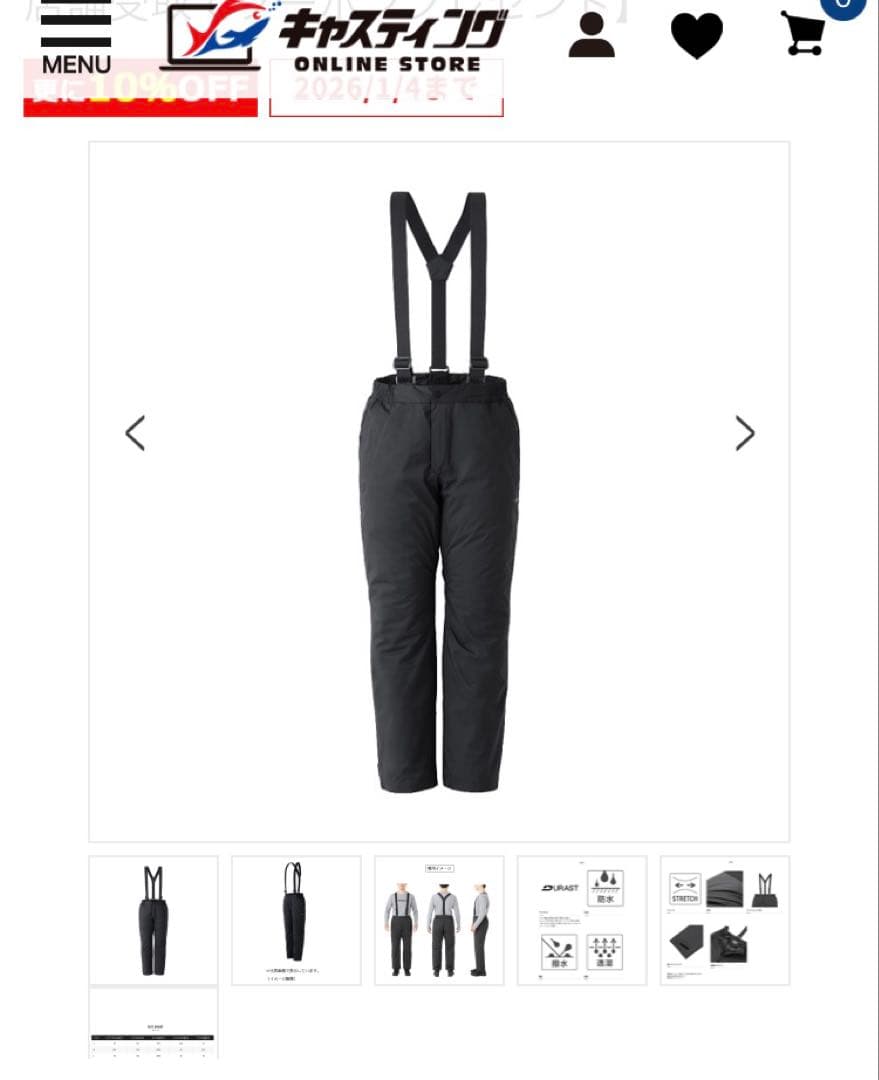Select the side-view pants thumbnail
Image resolution: width=879 pixels, height=1080 pixels.
click(x=296, y=920)
